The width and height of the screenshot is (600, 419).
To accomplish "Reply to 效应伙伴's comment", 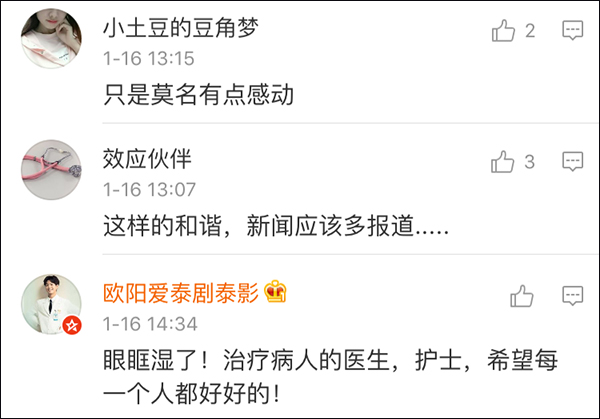I will pos(572,161).
